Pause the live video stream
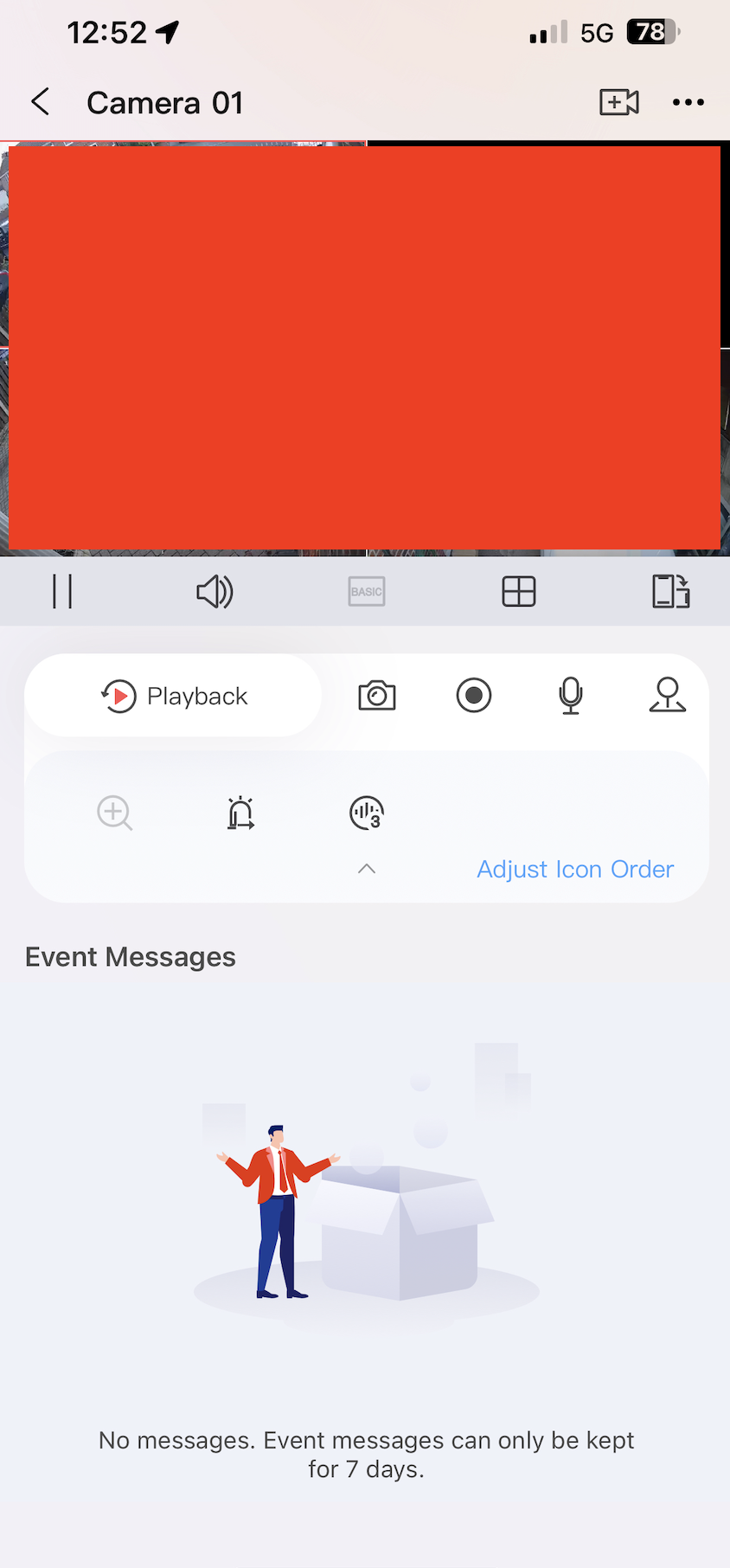Viewport: 730px width, 1568px height. pos(62,592)
